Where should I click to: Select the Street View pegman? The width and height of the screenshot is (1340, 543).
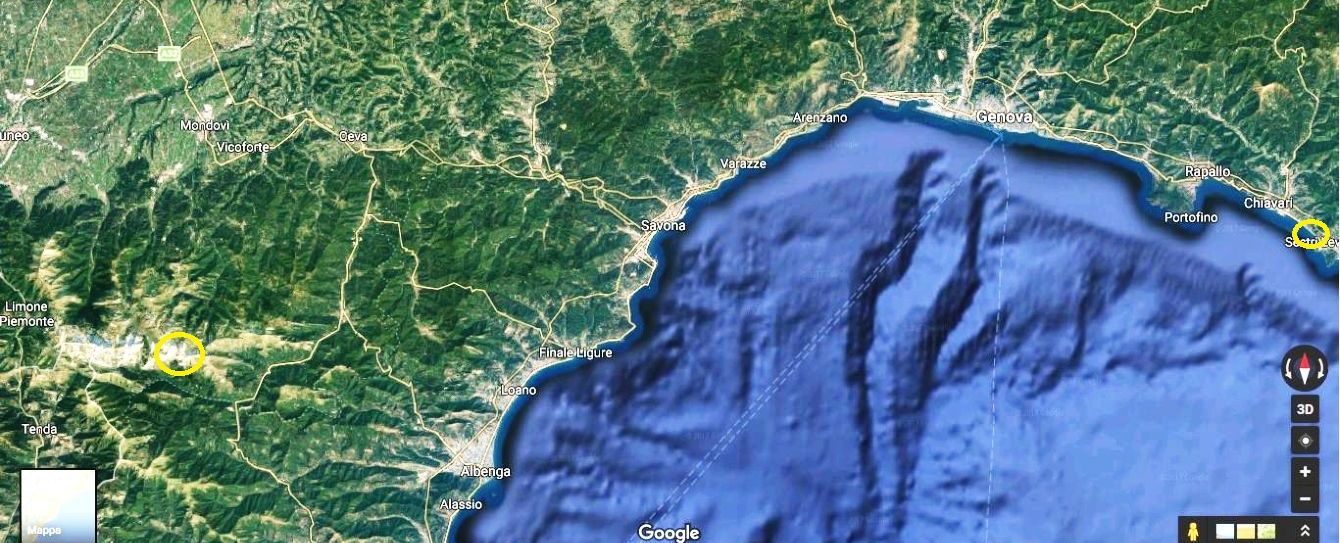(x=1192, y=530)
